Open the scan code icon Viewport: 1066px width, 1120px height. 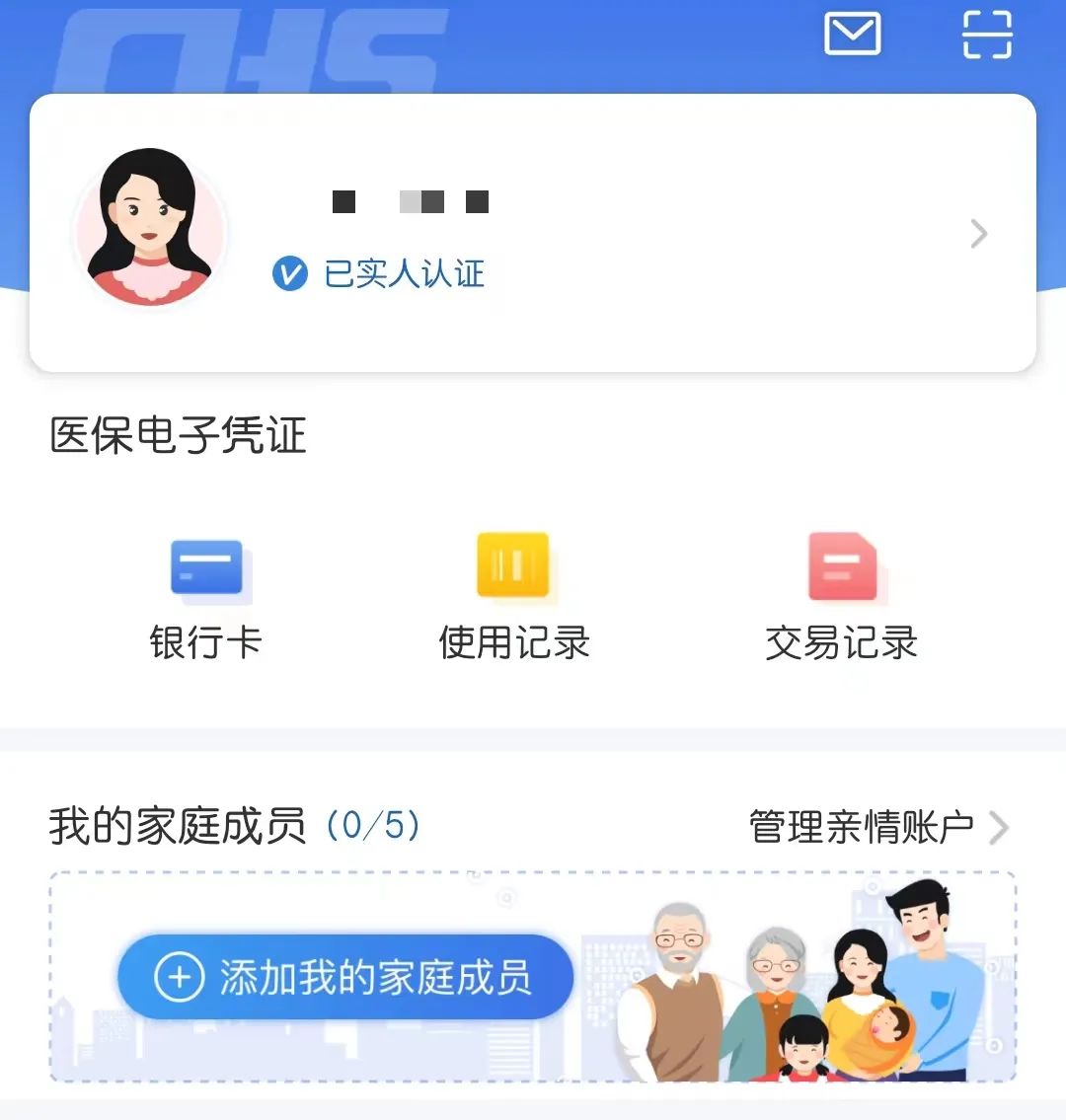tap(987, 36)
